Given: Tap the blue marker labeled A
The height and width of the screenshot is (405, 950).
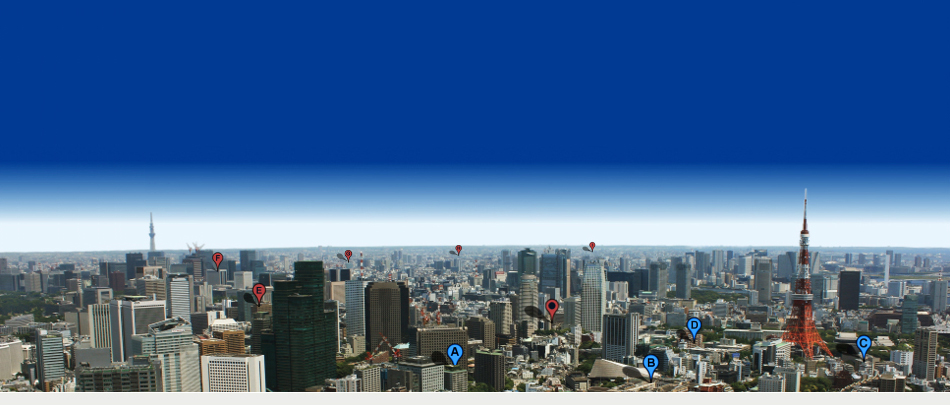Looking at the screenshot, I should coord(454,352).
